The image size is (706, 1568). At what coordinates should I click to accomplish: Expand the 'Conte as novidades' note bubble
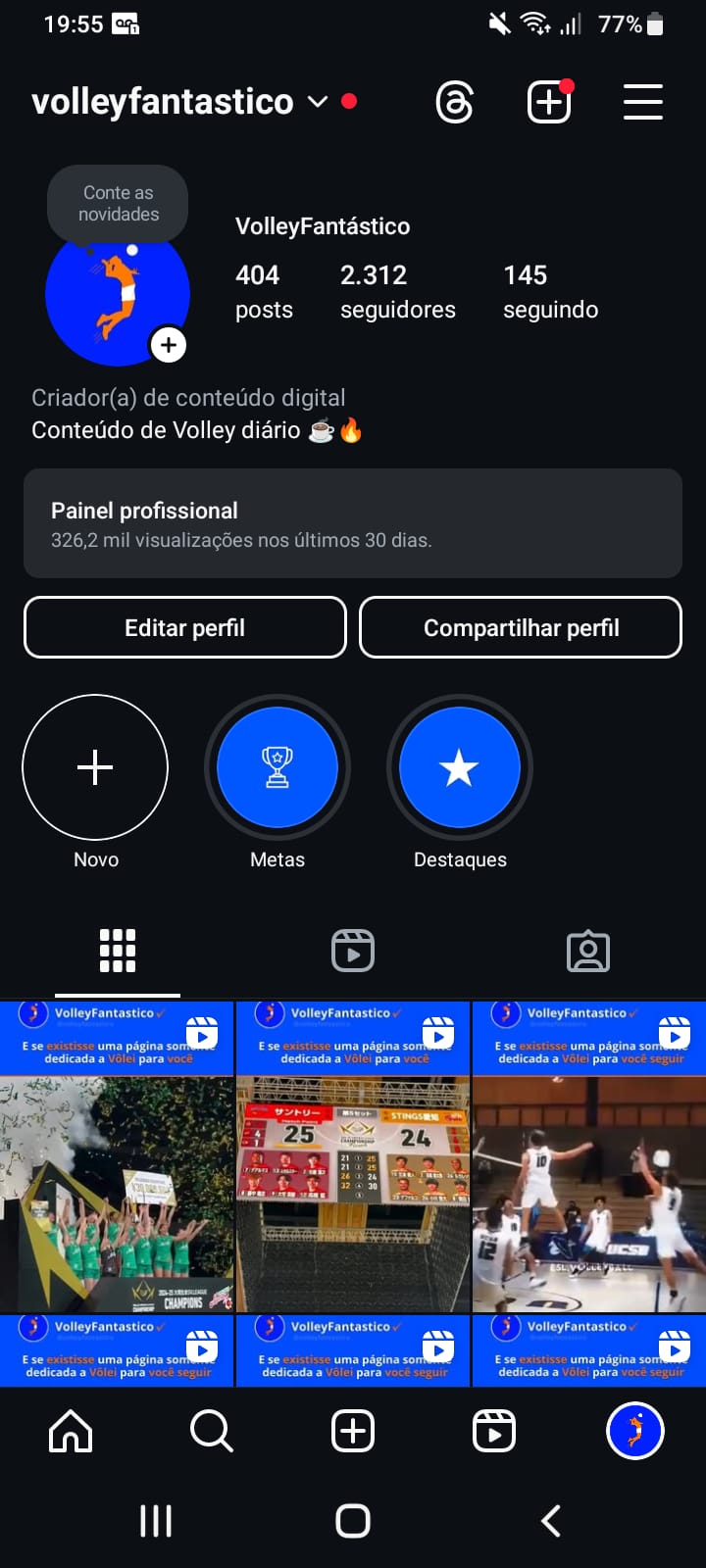117,204
